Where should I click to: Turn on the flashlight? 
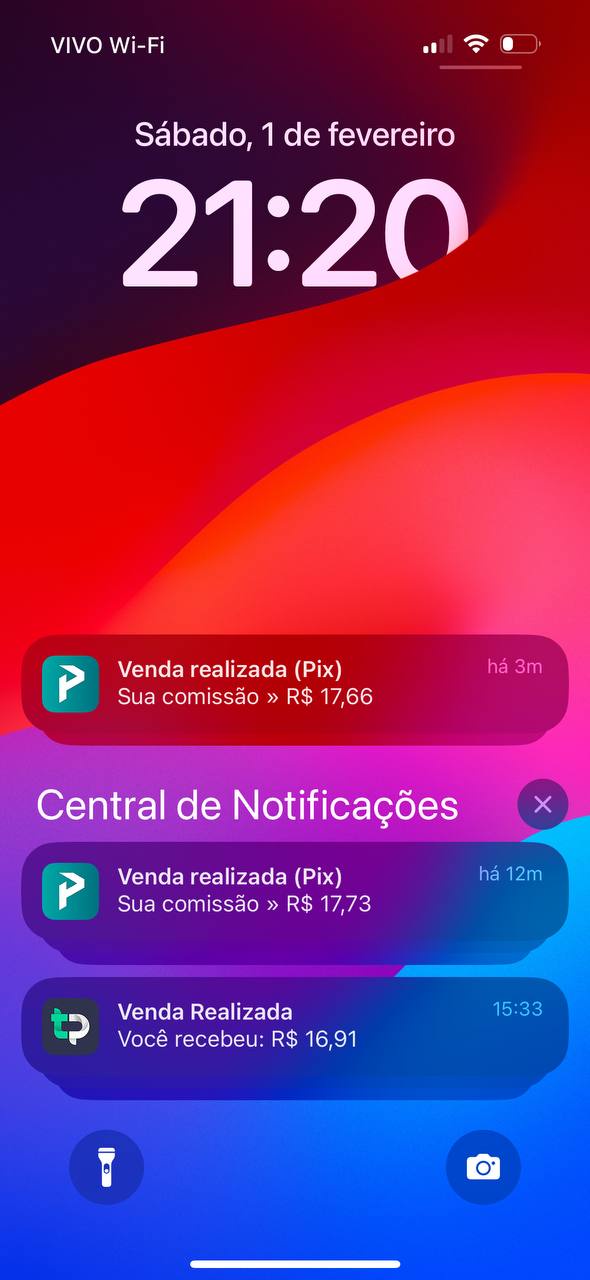107,1166
